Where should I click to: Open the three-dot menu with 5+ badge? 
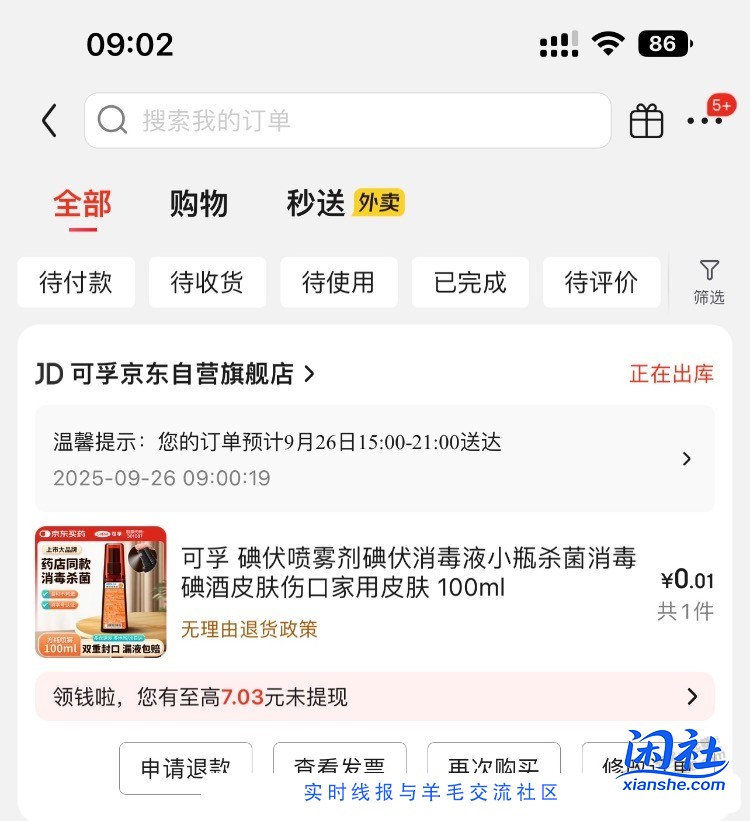coord(707,120)
